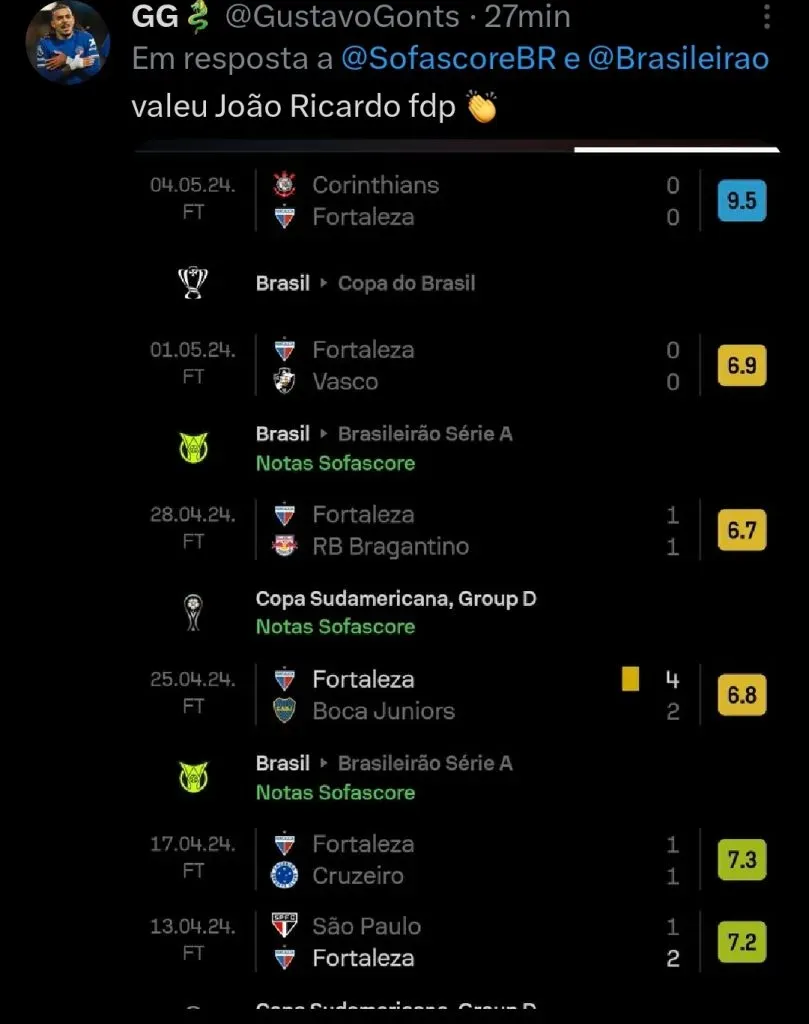
Task: Open GG's profile picture
Action: (67, 42)
